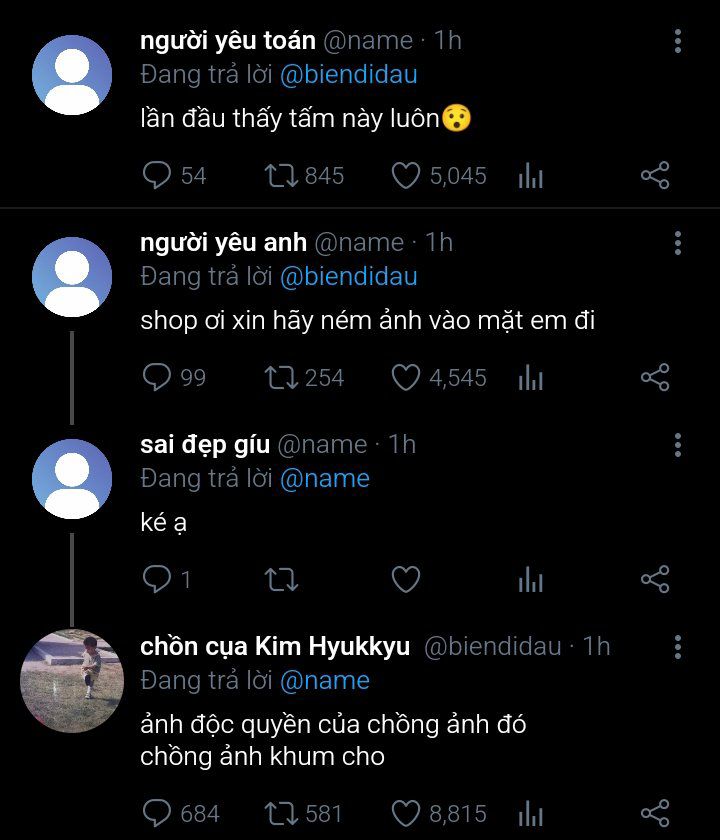This screenshot has width=720, height=840.
Task: Share sai đẹp gíu's tweet
Action: (654, 579)
